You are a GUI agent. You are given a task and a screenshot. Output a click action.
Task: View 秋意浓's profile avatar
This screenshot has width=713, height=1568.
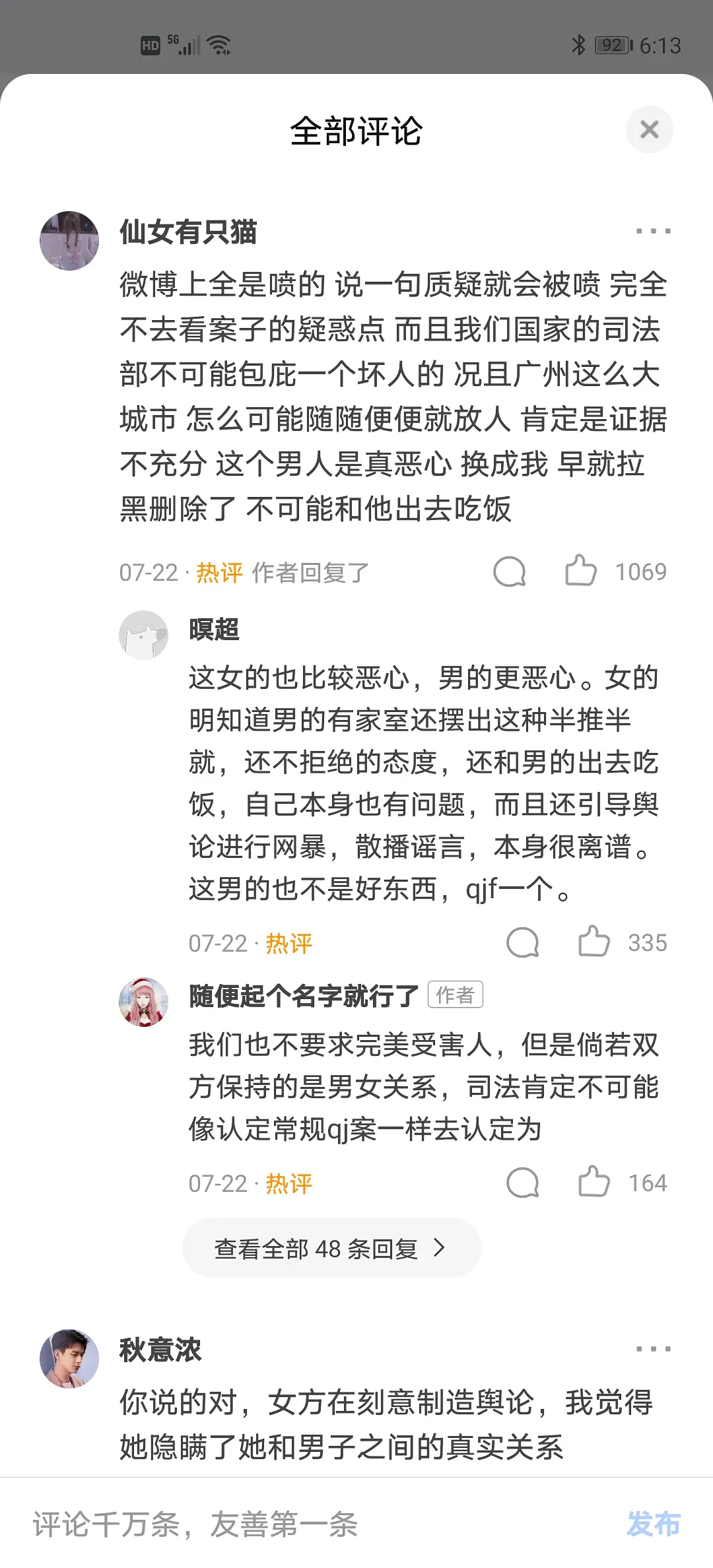tap(69, 1359)
